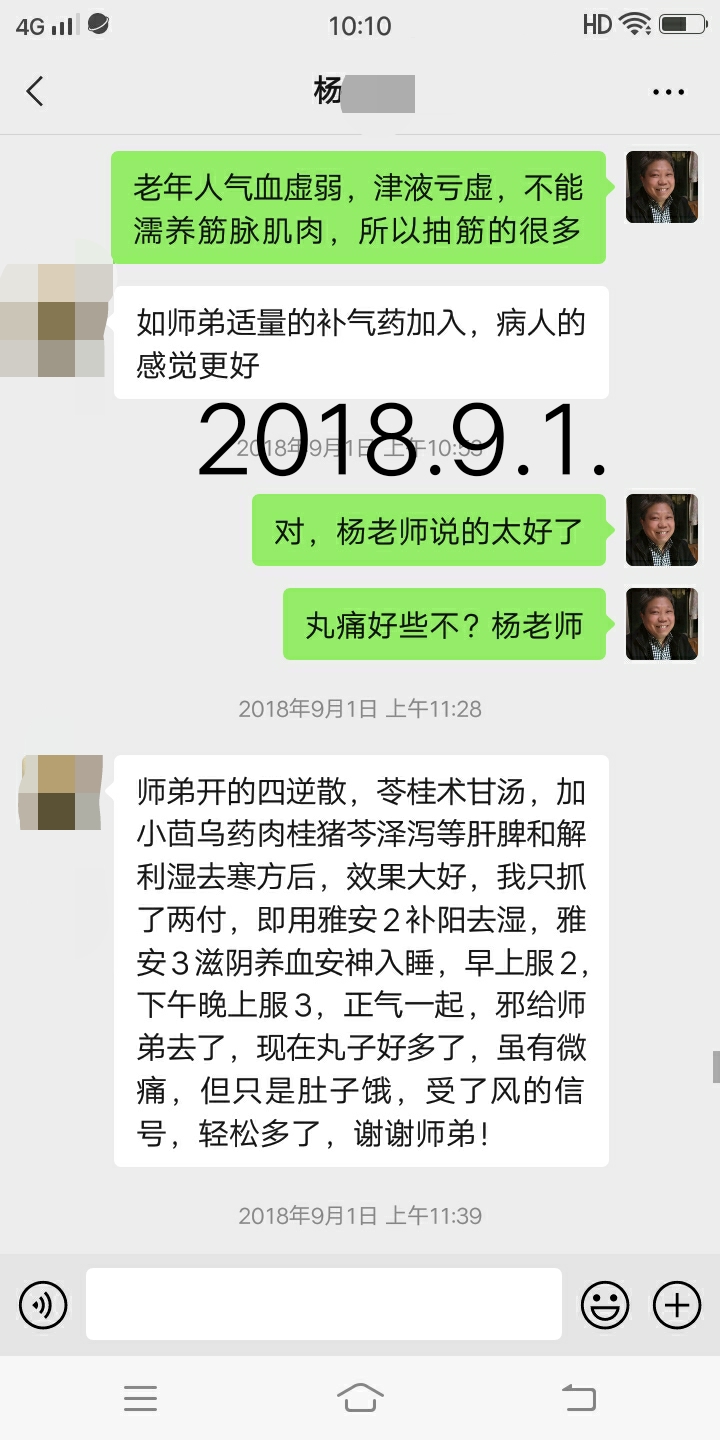The width and height of the screenshot is (720, 1440).
Task: Open the chat overflow menu
Action: pos(668,92)
